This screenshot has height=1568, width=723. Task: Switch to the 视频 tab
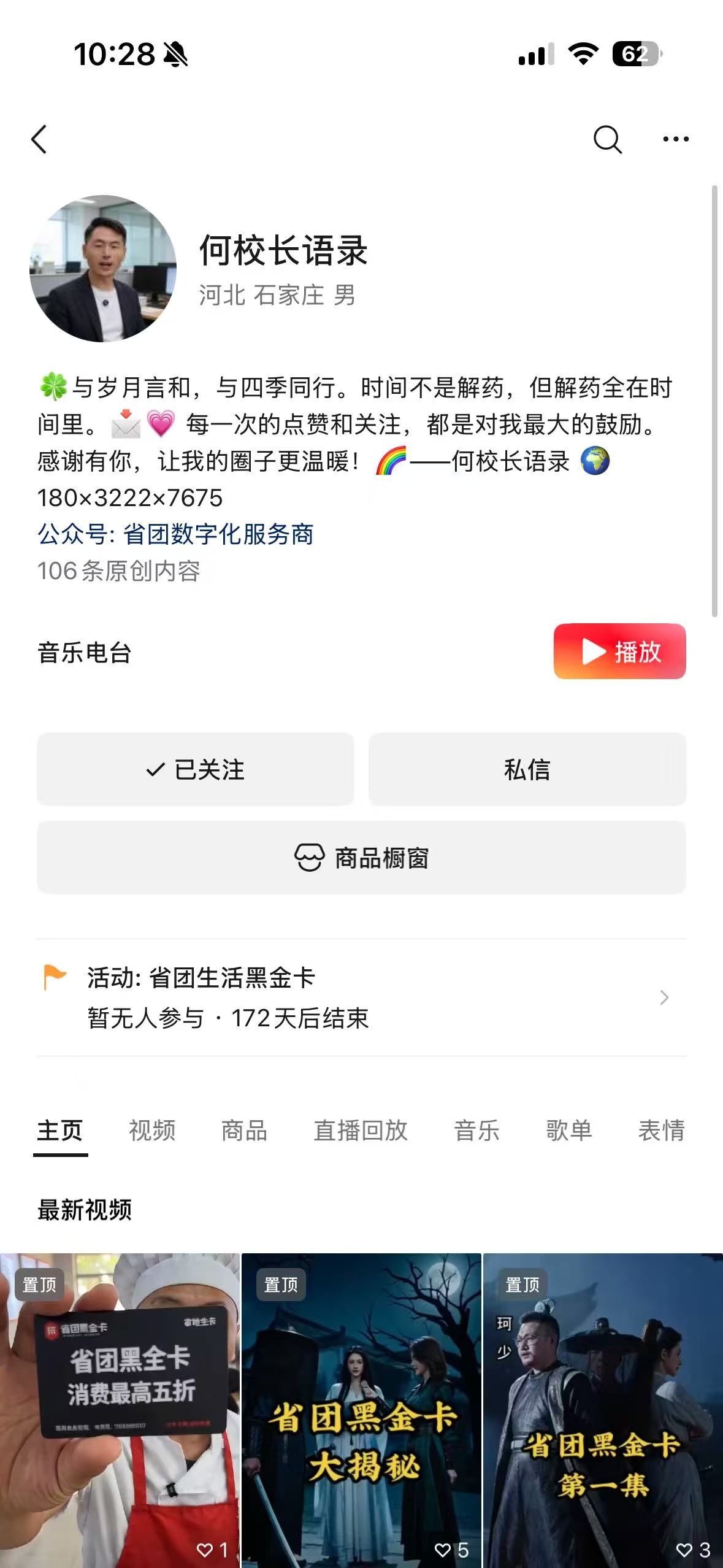[152, 1130]
